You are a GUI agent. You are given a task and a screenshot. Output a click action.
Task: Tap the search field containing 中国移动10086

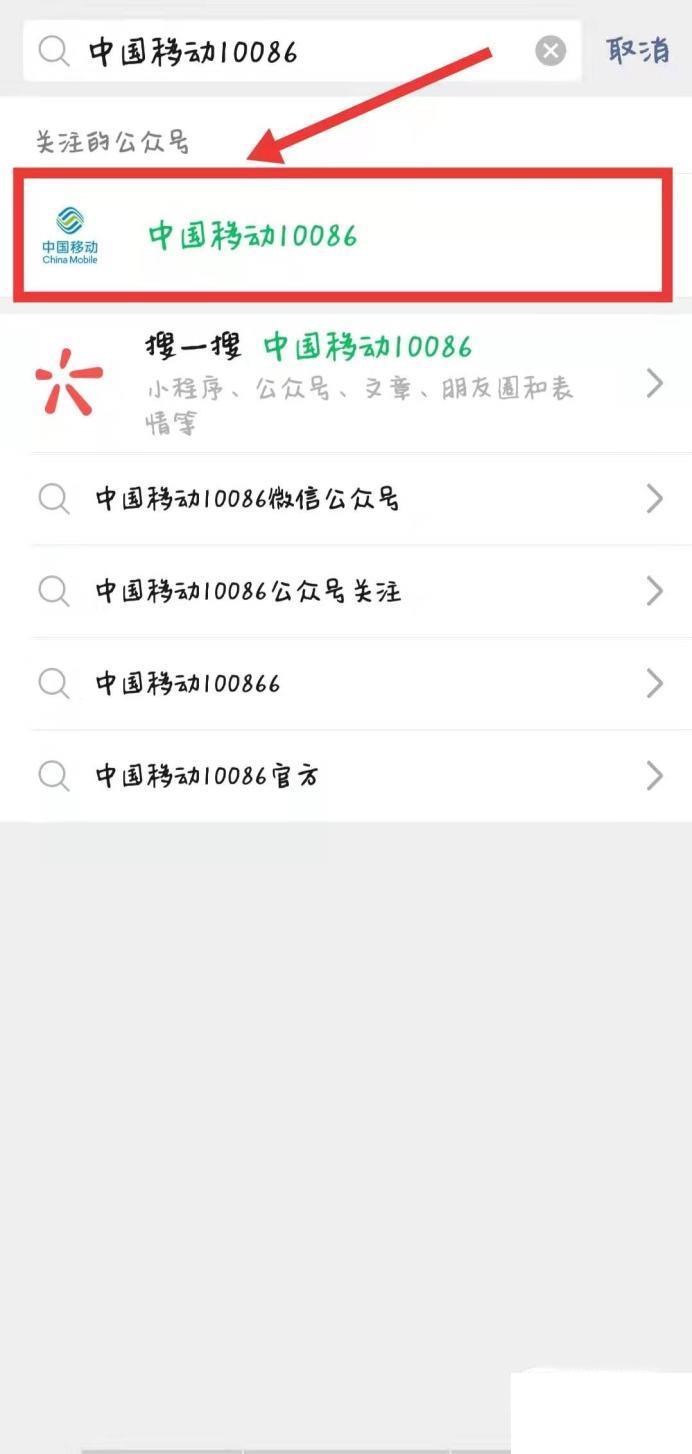[x=301, y=51]
